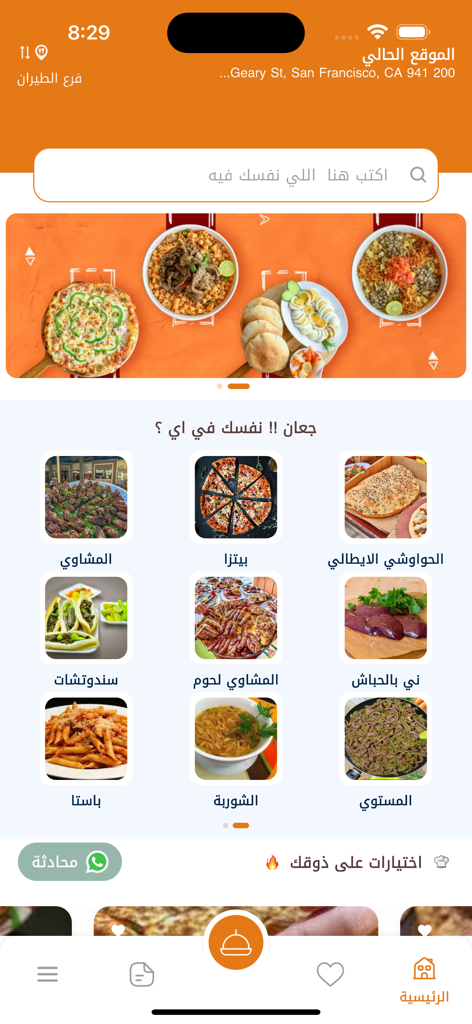Open the favorites heart tab
This screenshot has width=472, height=1024.
330,974
